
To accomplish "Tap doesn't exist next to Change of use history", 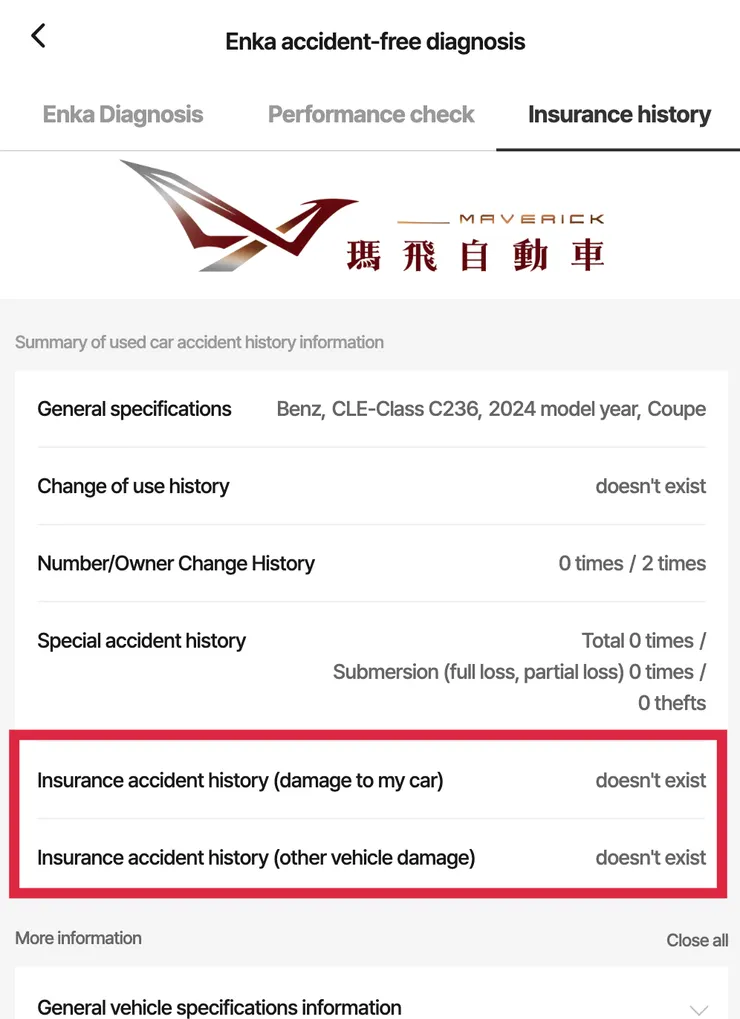I will pyautogui.click(x=650, y=486).
